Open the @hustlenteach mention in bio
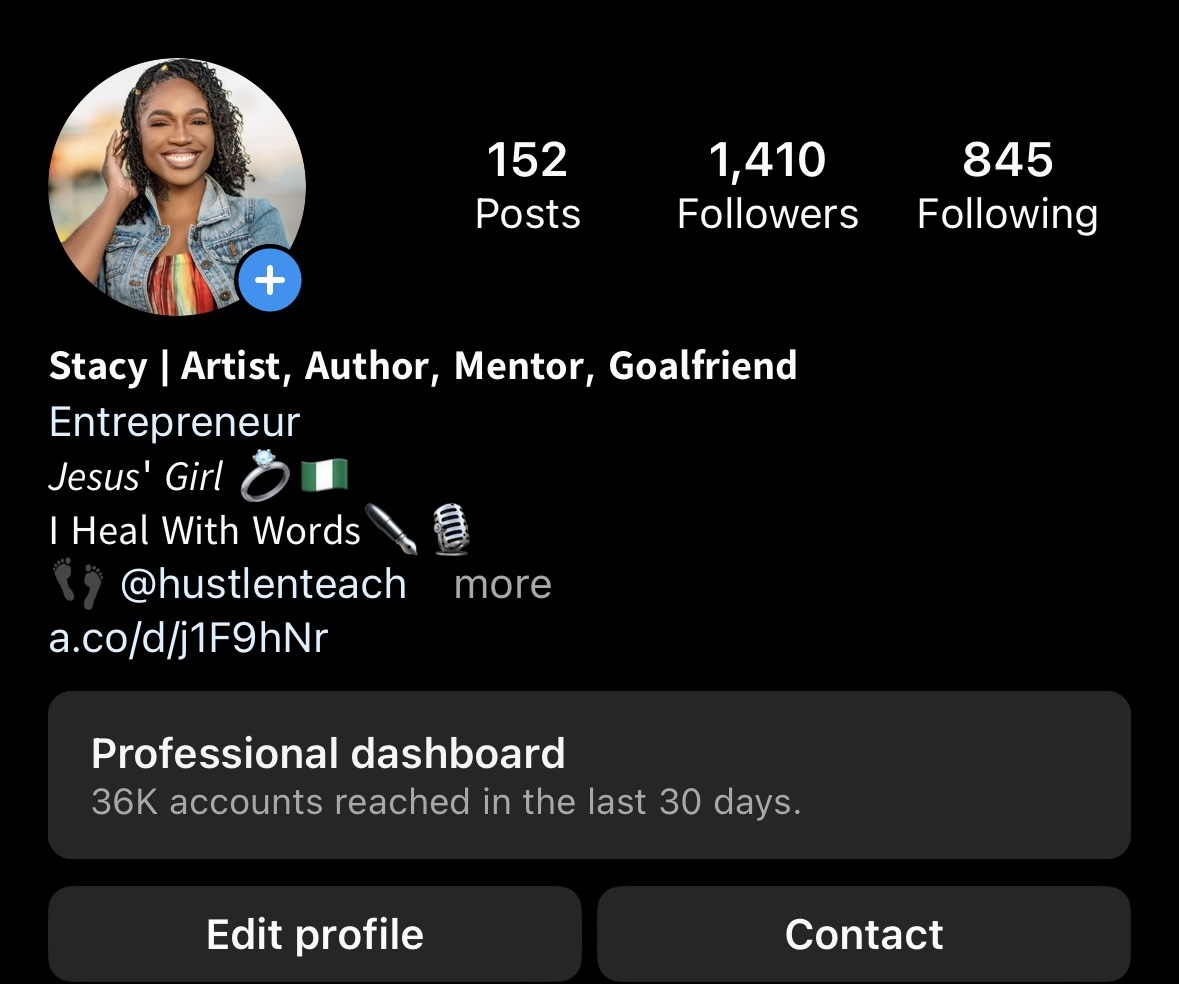 pyautogui.click(x=262, y=584)
